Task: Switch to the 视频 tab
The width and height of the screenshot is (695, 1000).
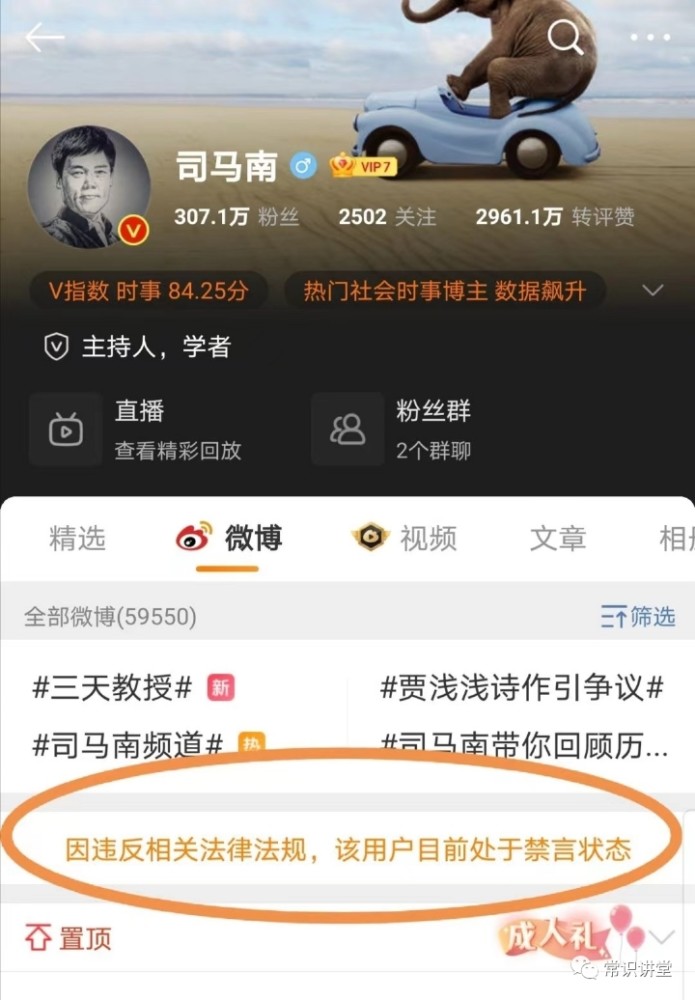Action: coord(405,538)
